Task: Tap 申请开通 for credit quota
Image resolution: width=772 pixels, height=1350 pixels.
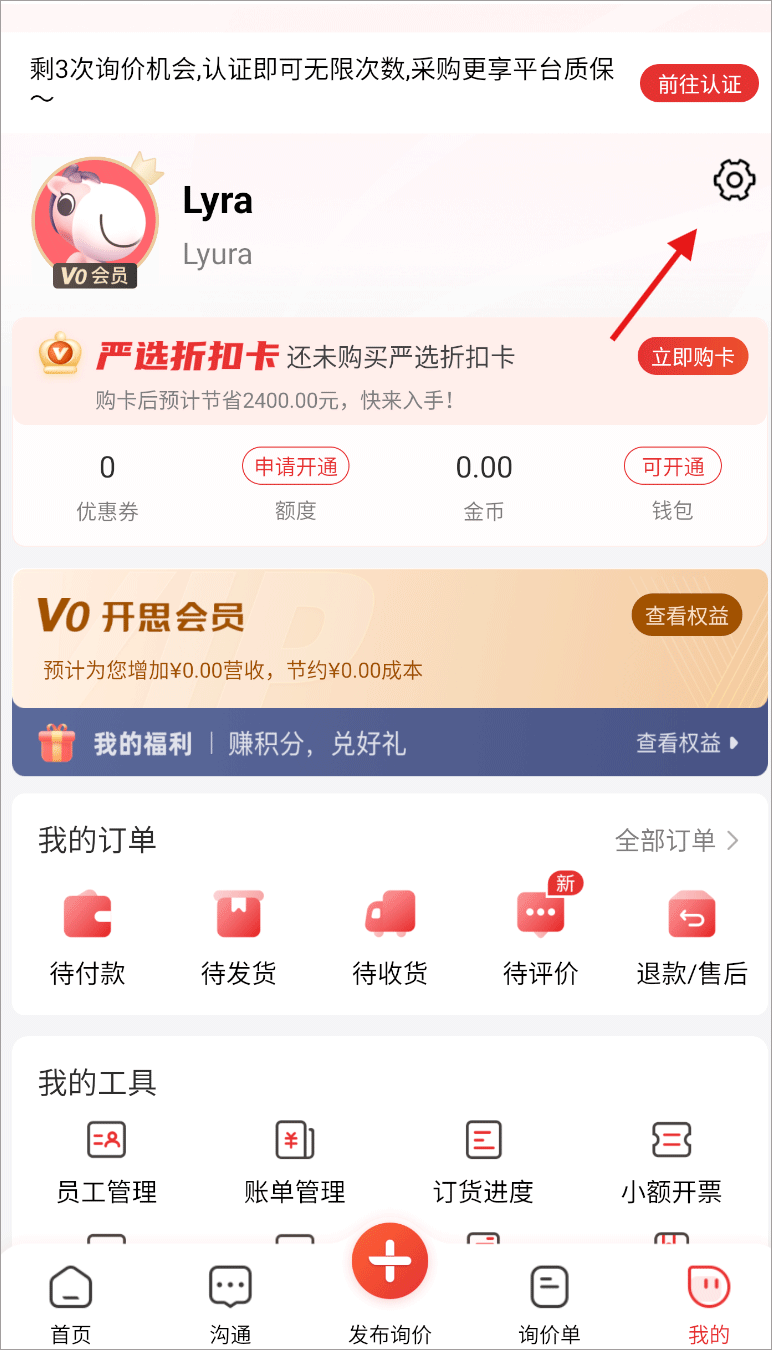Action: 295,466
